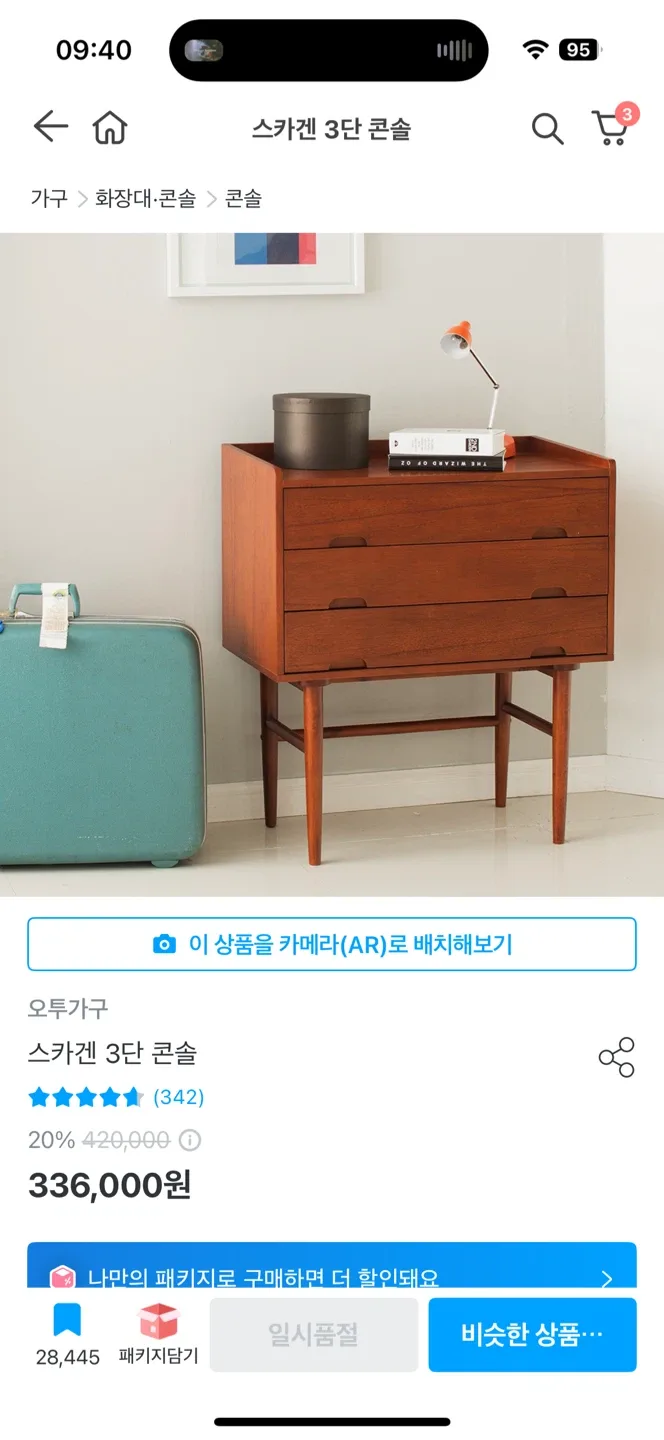The height and width of the screenshot is (1440, 664).
Task: Open the shopping cart
Action: (610, 128)
